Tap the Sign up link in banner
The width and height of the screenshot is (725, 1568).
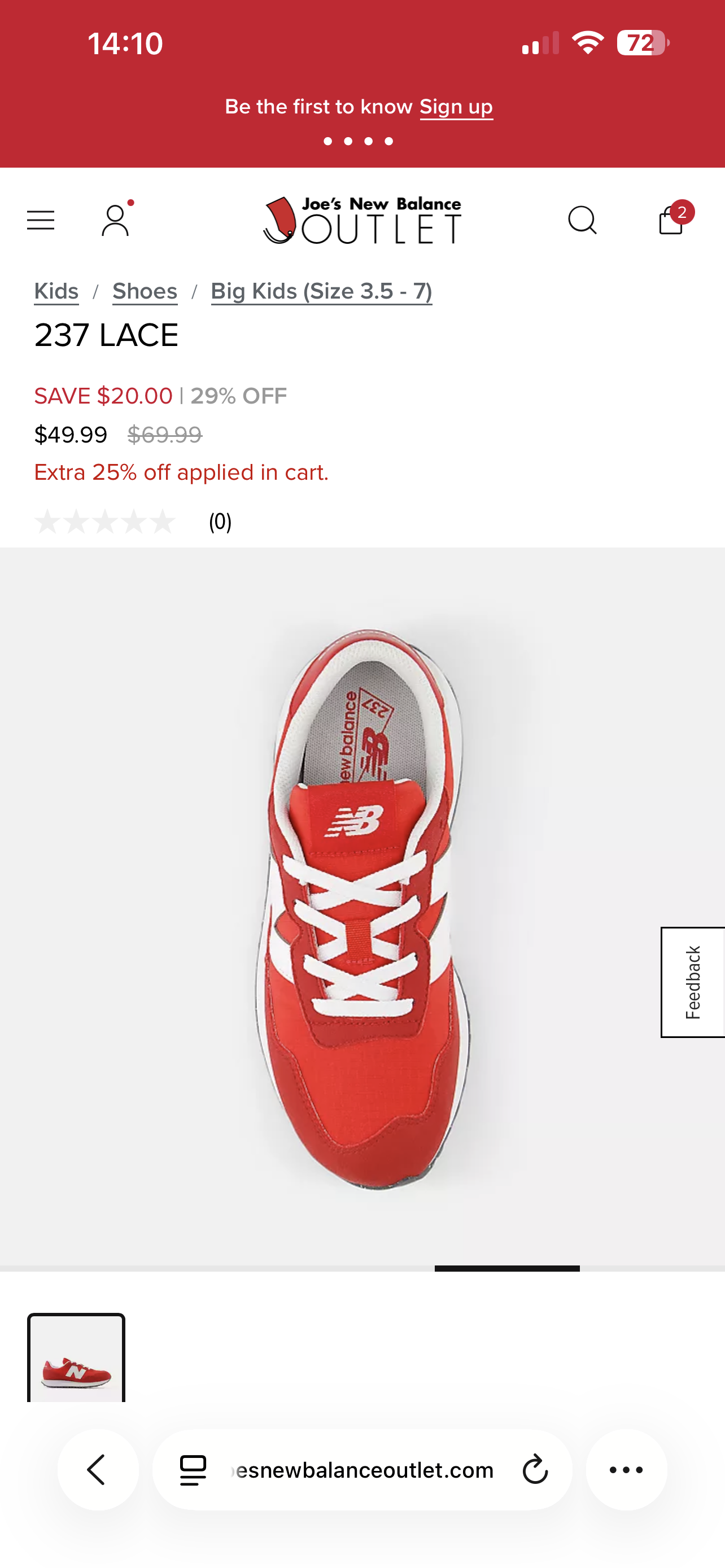tap(456, 107)
